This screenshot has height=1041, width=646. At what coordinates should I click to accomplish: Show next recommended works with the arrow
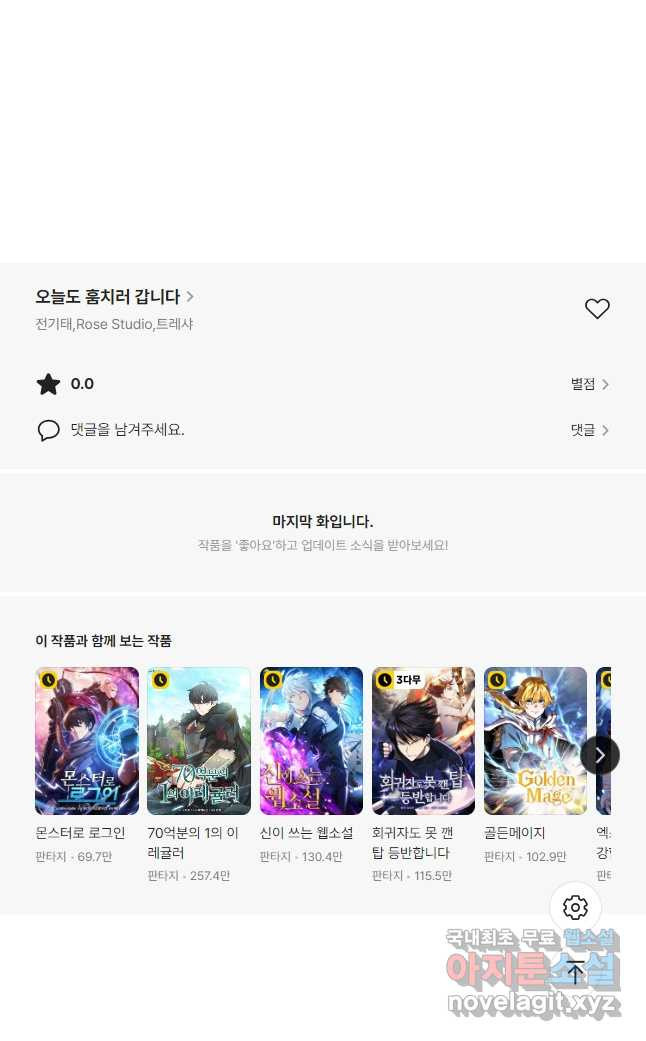click(x=600, y=755)
